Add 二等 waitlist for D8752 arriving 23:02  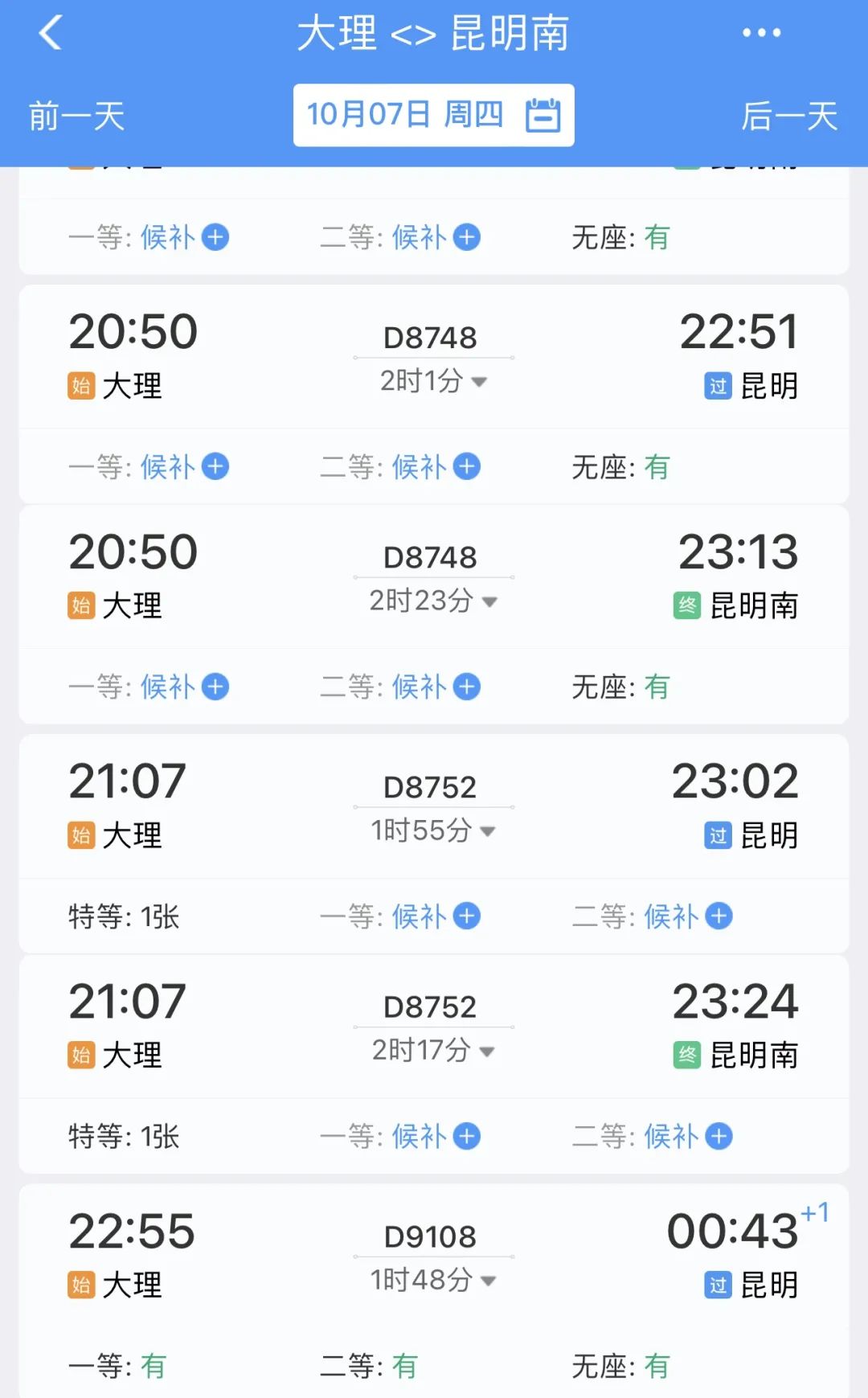(719, 916)
